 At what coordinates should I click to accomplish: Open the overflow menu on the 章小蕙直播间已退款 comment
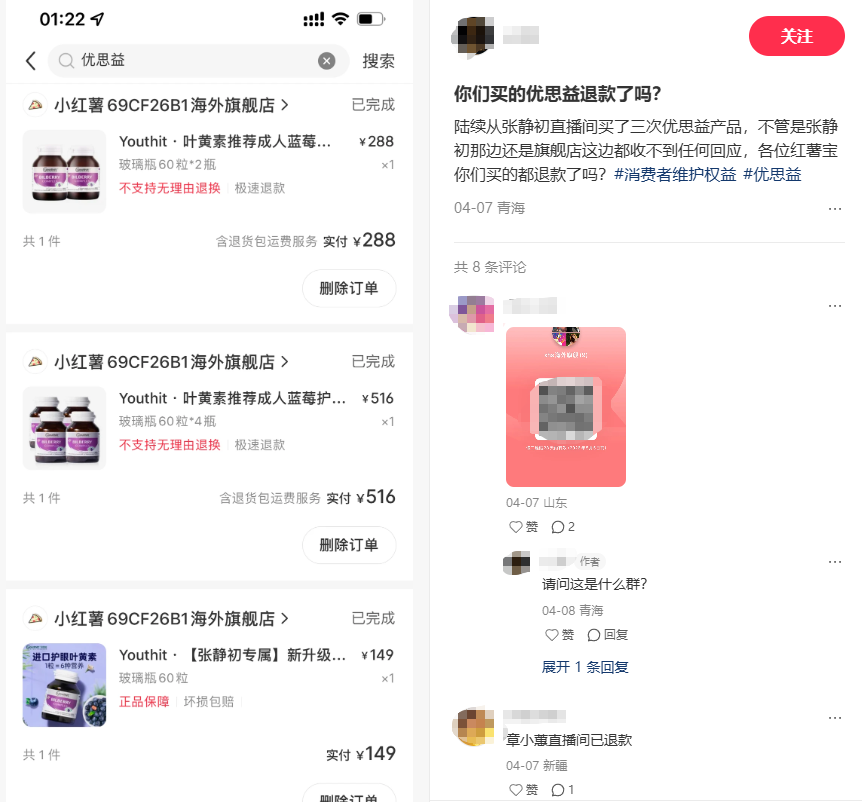(x=835, y=718)
